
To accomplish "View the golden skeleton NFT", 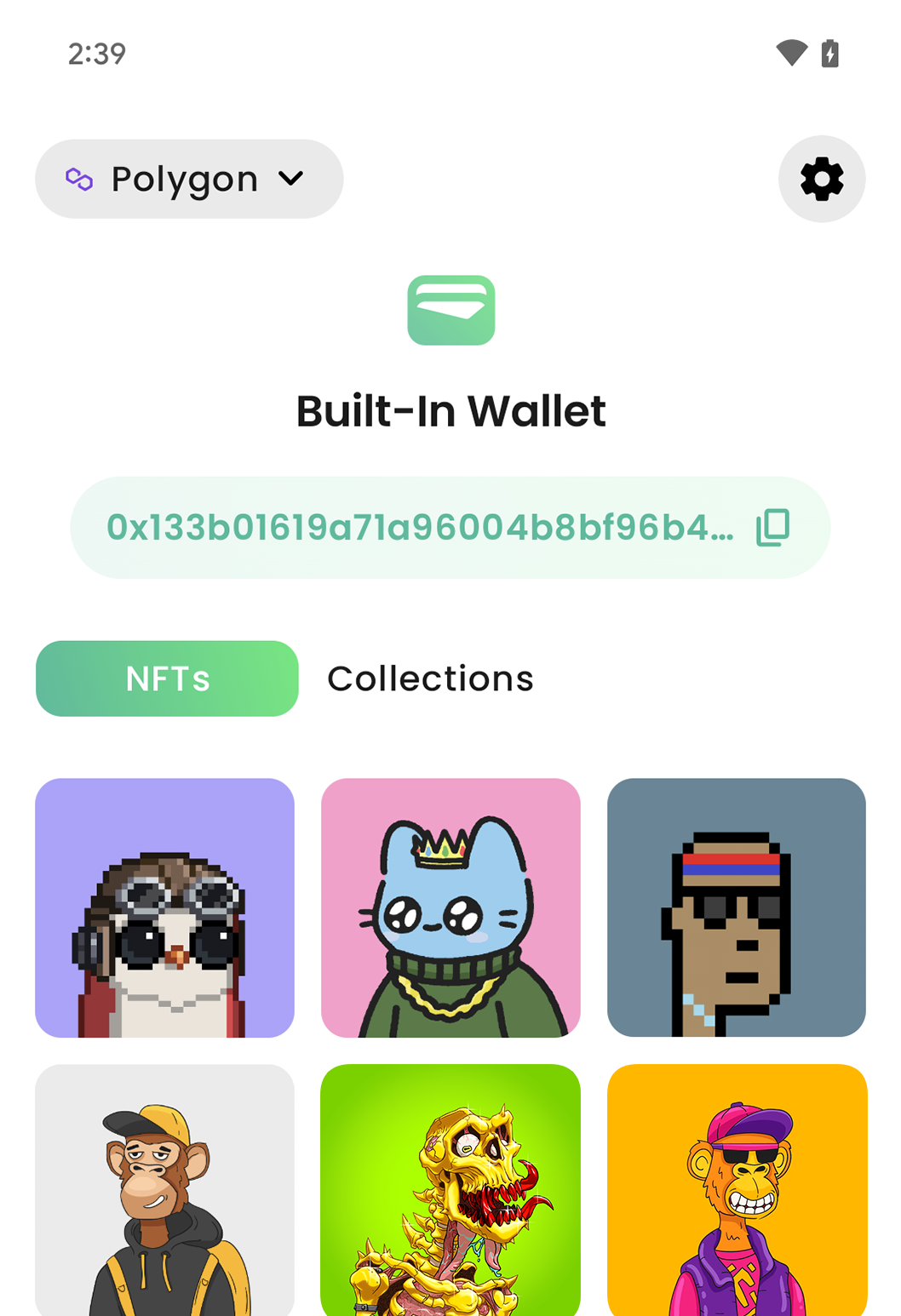I will click(450, 1190).
